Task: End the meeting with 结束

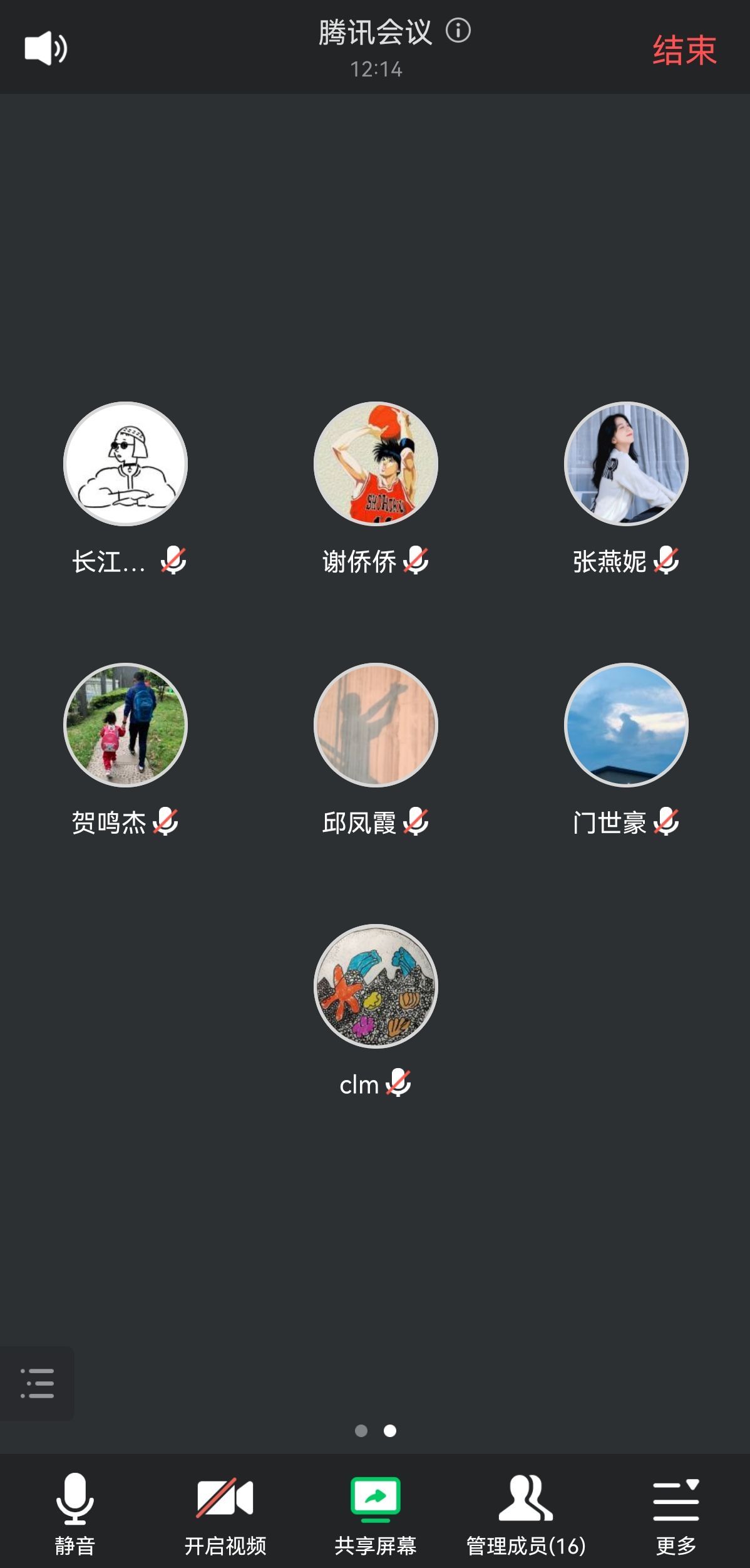Action: 684,50
